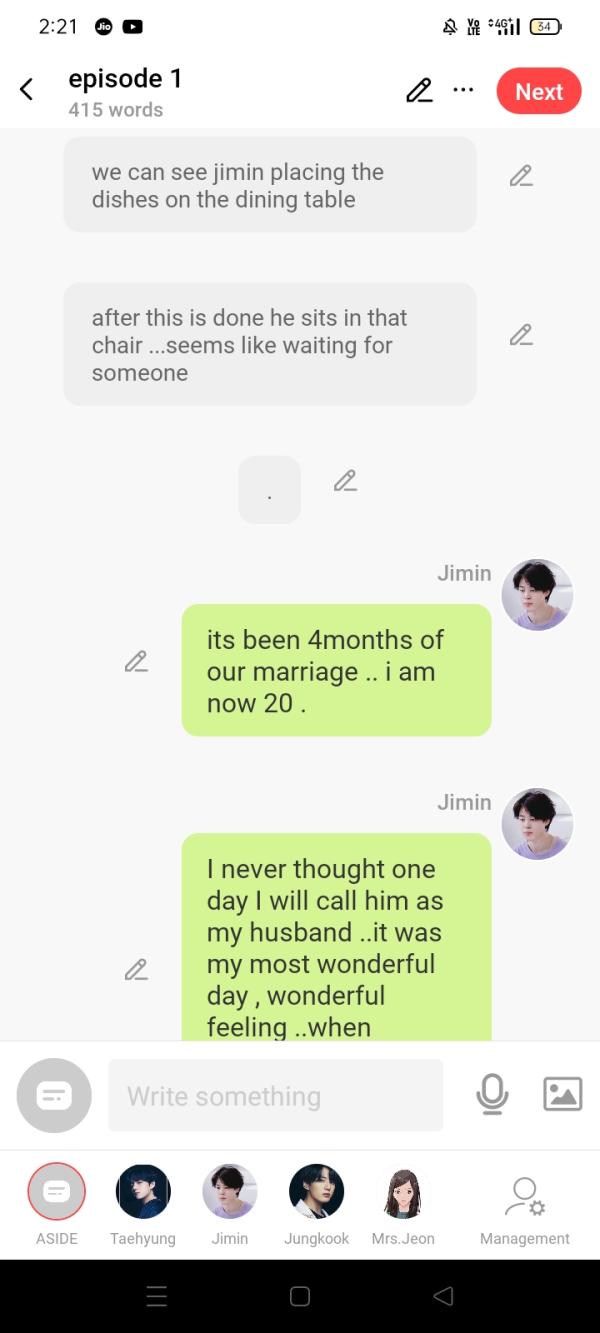Start voice input with the microphone
Image resolution: width=600 pixels, height=1333 pixels.
(492, 1095)
